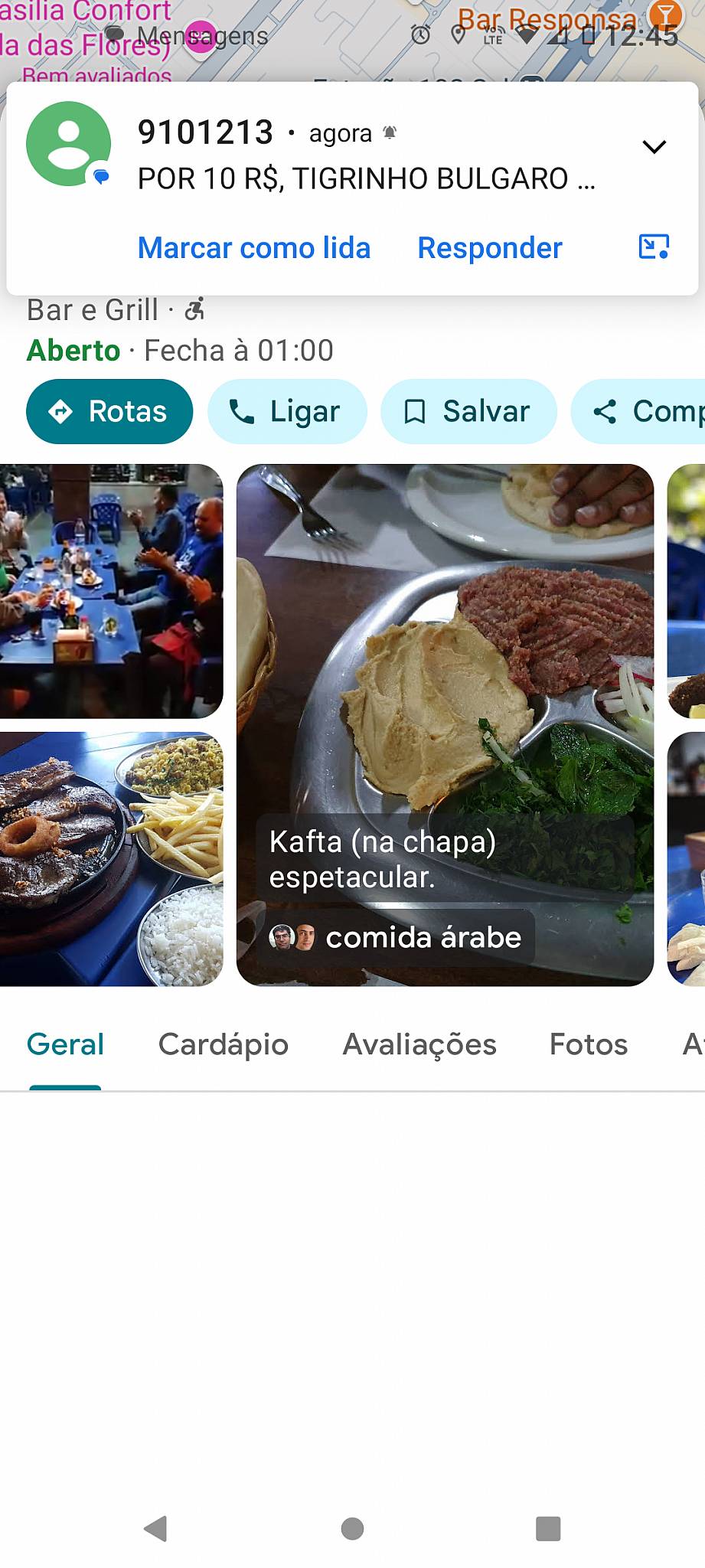Tap the green avatar in the notification

click(x=67, y=144)
